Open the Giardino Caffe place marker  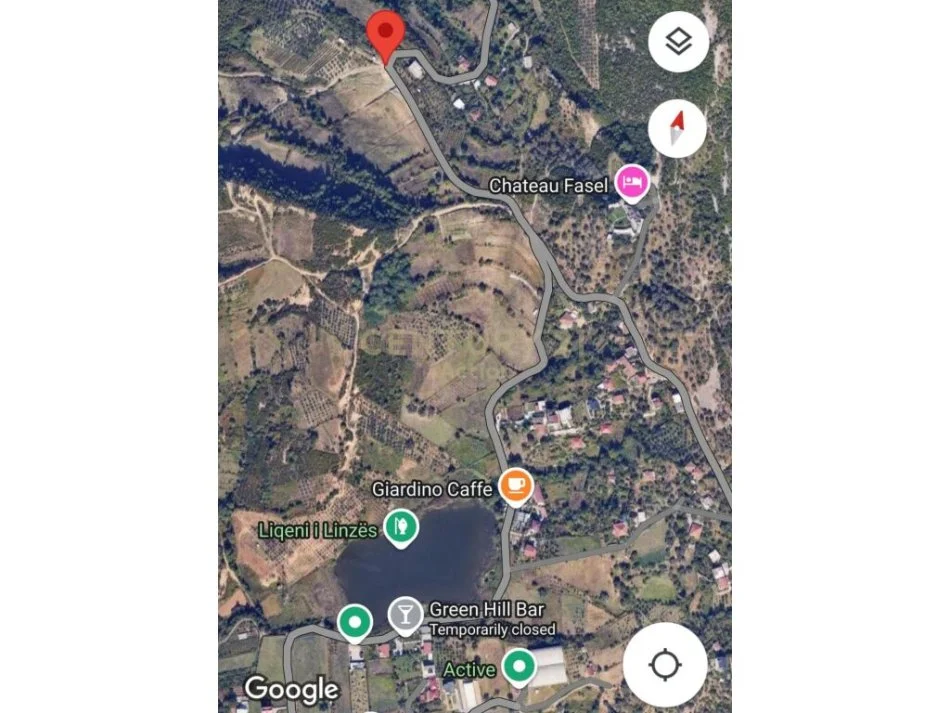coord(516,487)
